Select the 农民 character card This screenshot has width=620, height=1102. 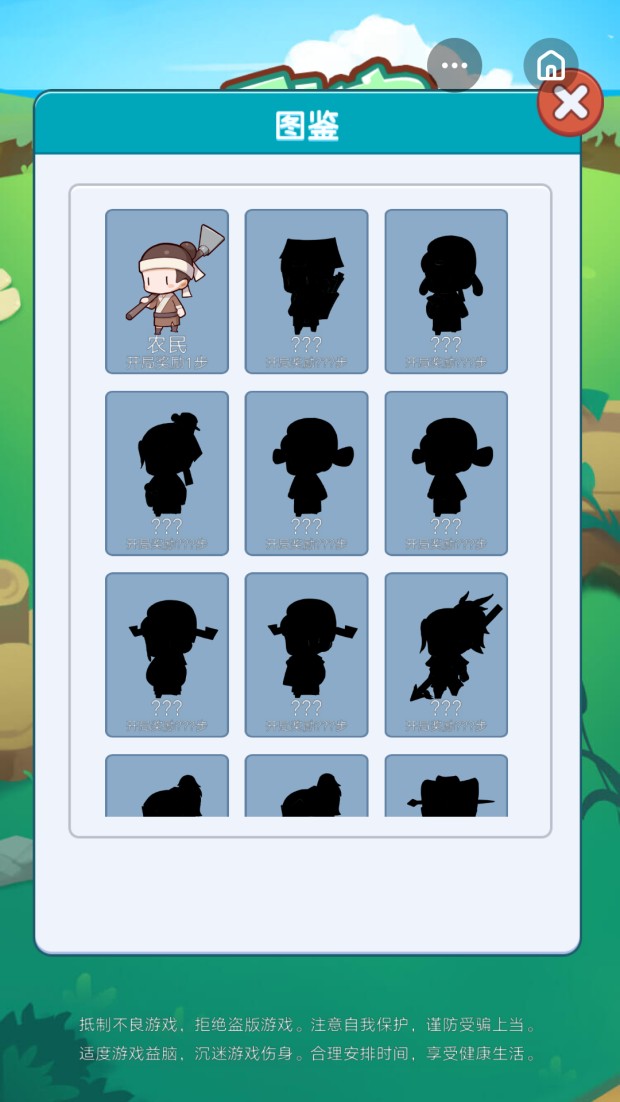point(167,291)
